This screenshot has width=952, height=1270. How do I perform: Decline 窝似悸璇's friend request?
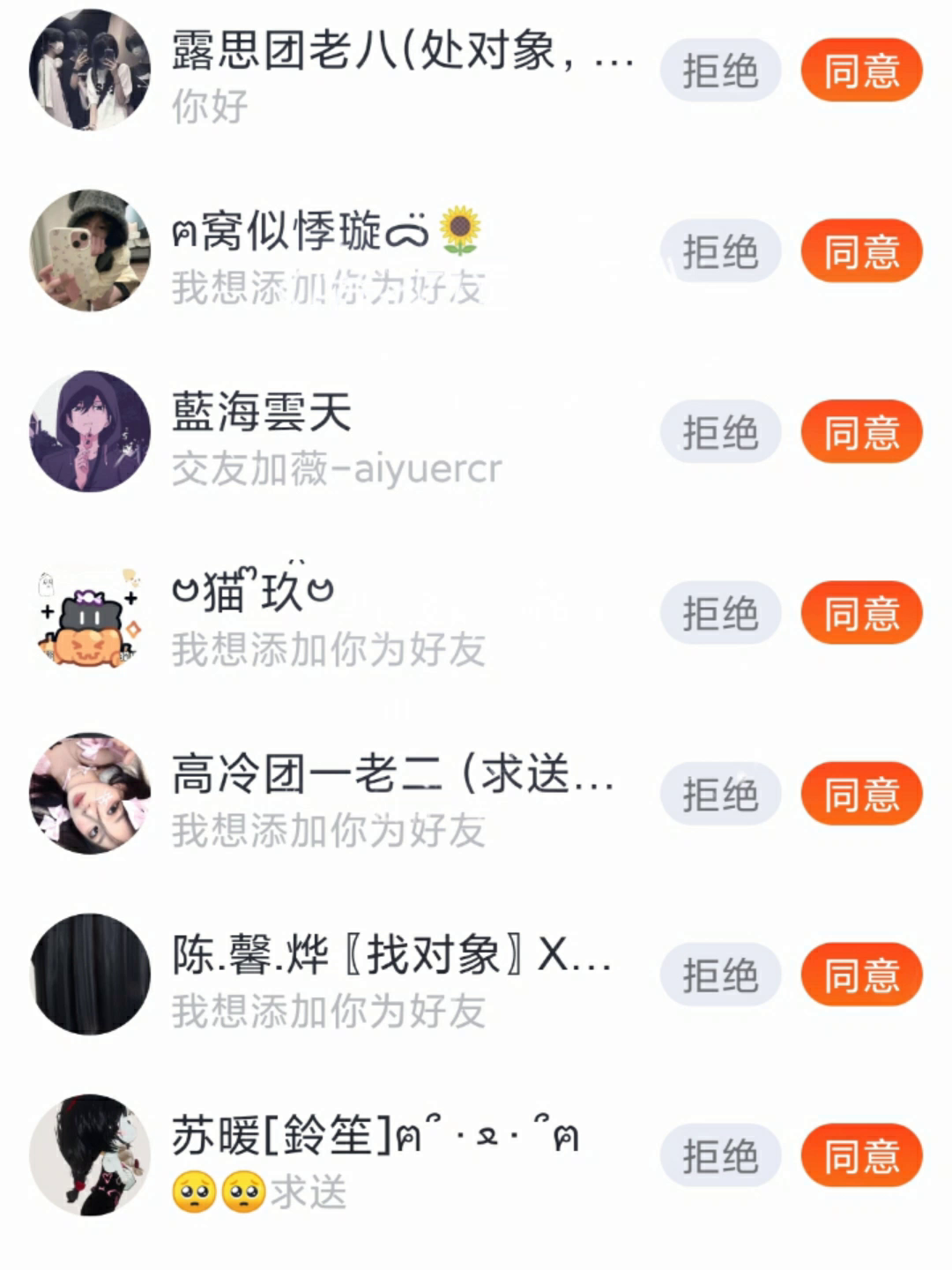[x=720, y=251]
